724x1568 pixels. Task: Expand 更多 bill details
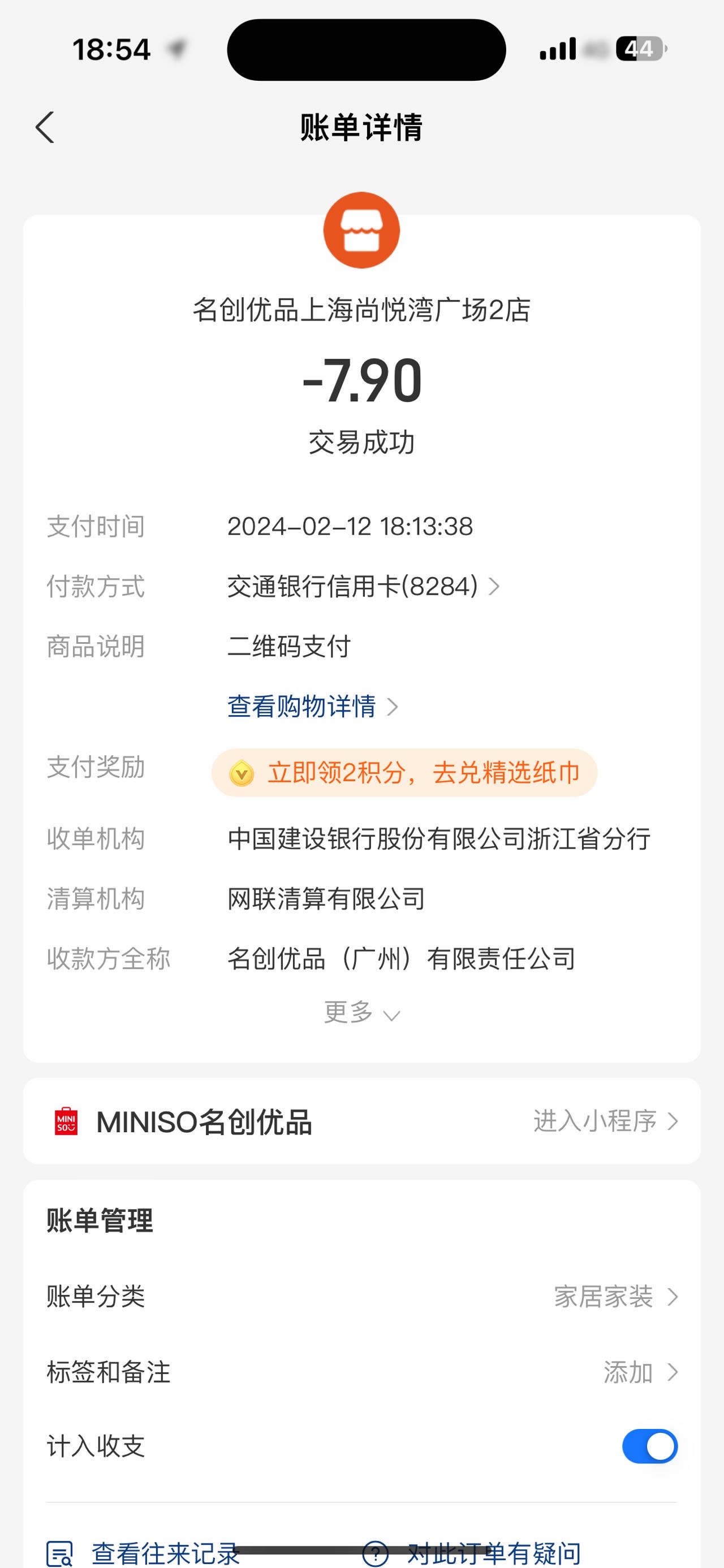coord(361,1012)
